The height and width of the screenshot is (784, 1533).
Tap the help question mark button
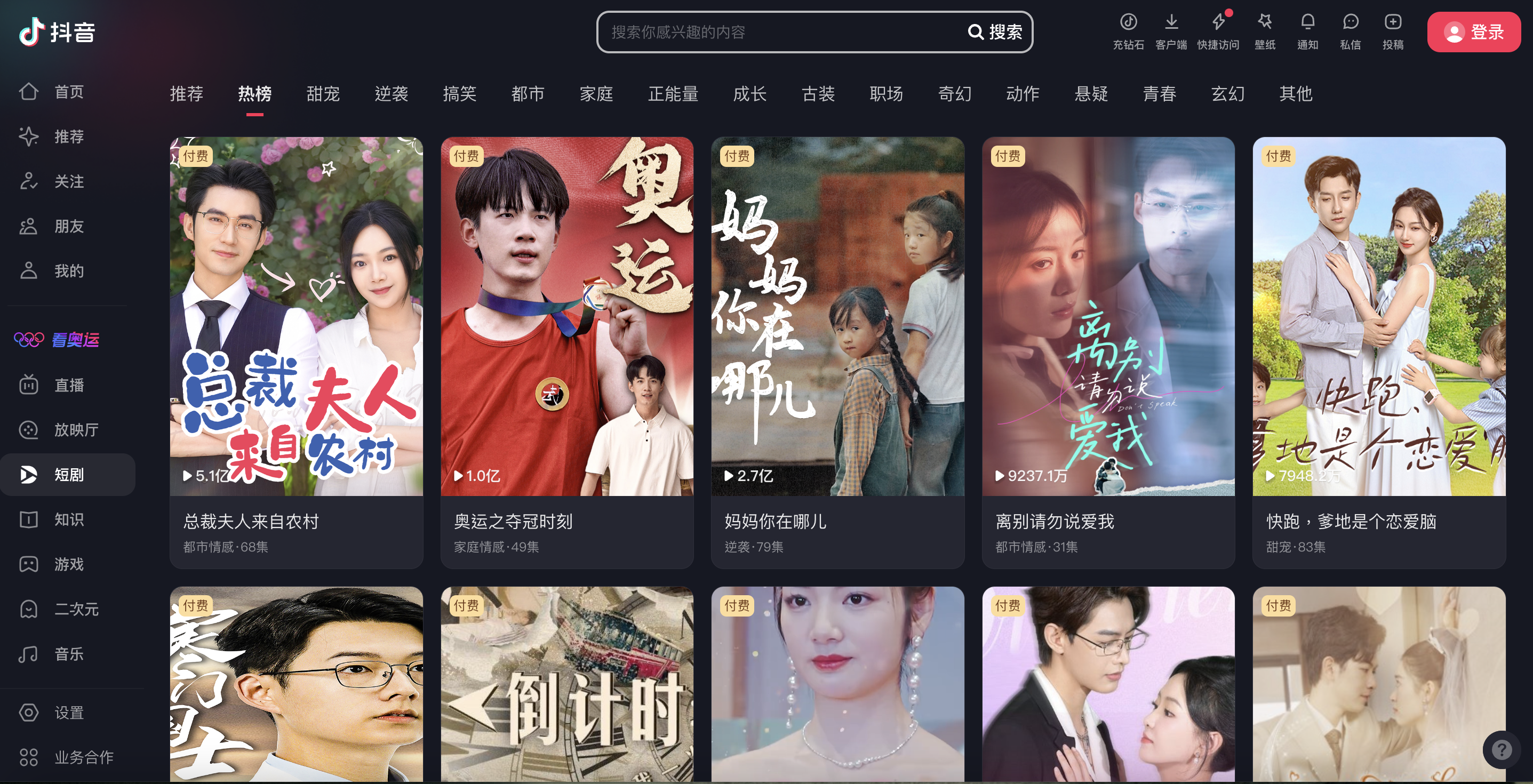[x=1501, y=749]
